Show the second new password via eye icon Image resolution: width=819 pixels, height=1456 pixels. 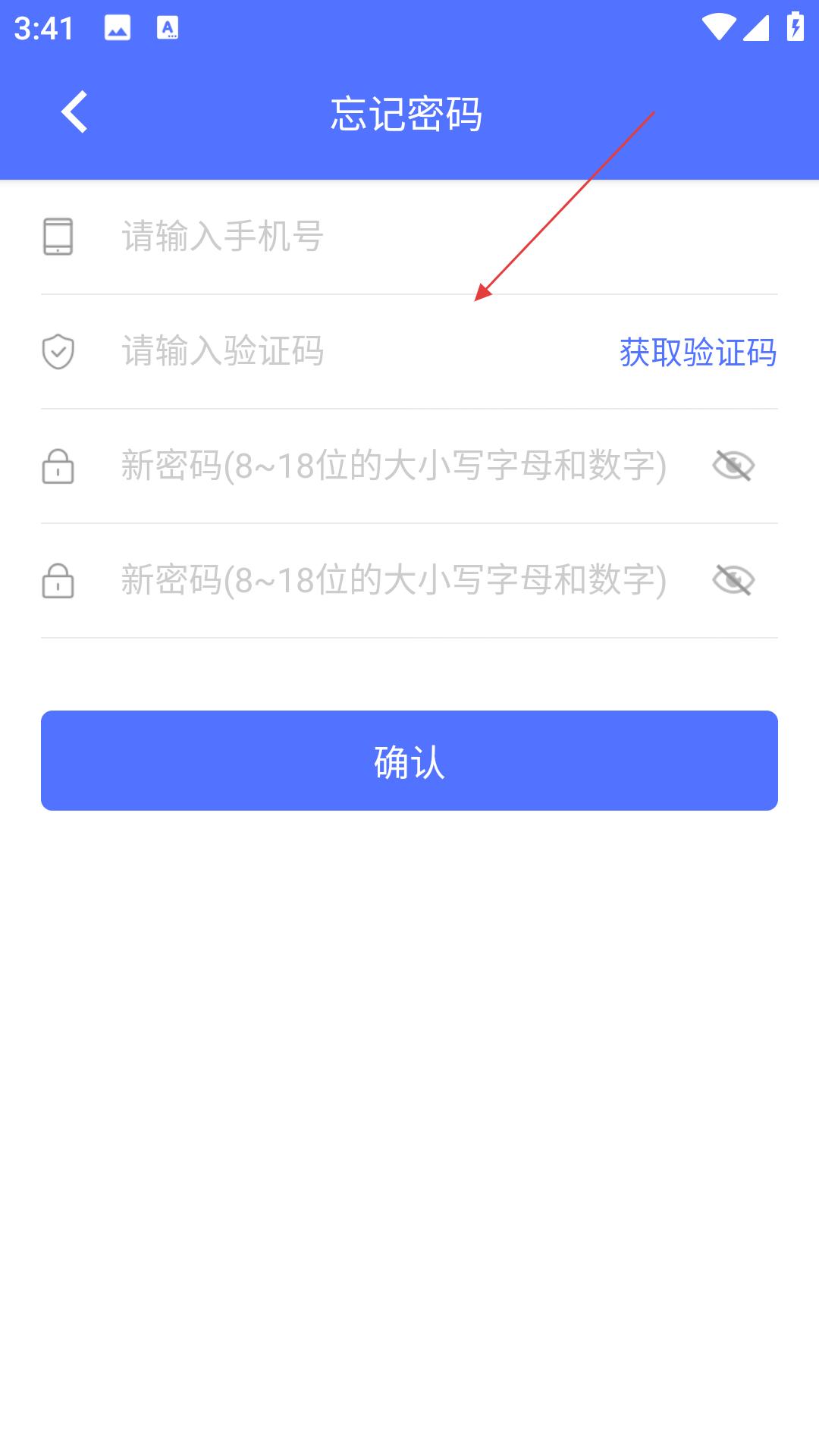pyautogui.click(x=733, y=580)
